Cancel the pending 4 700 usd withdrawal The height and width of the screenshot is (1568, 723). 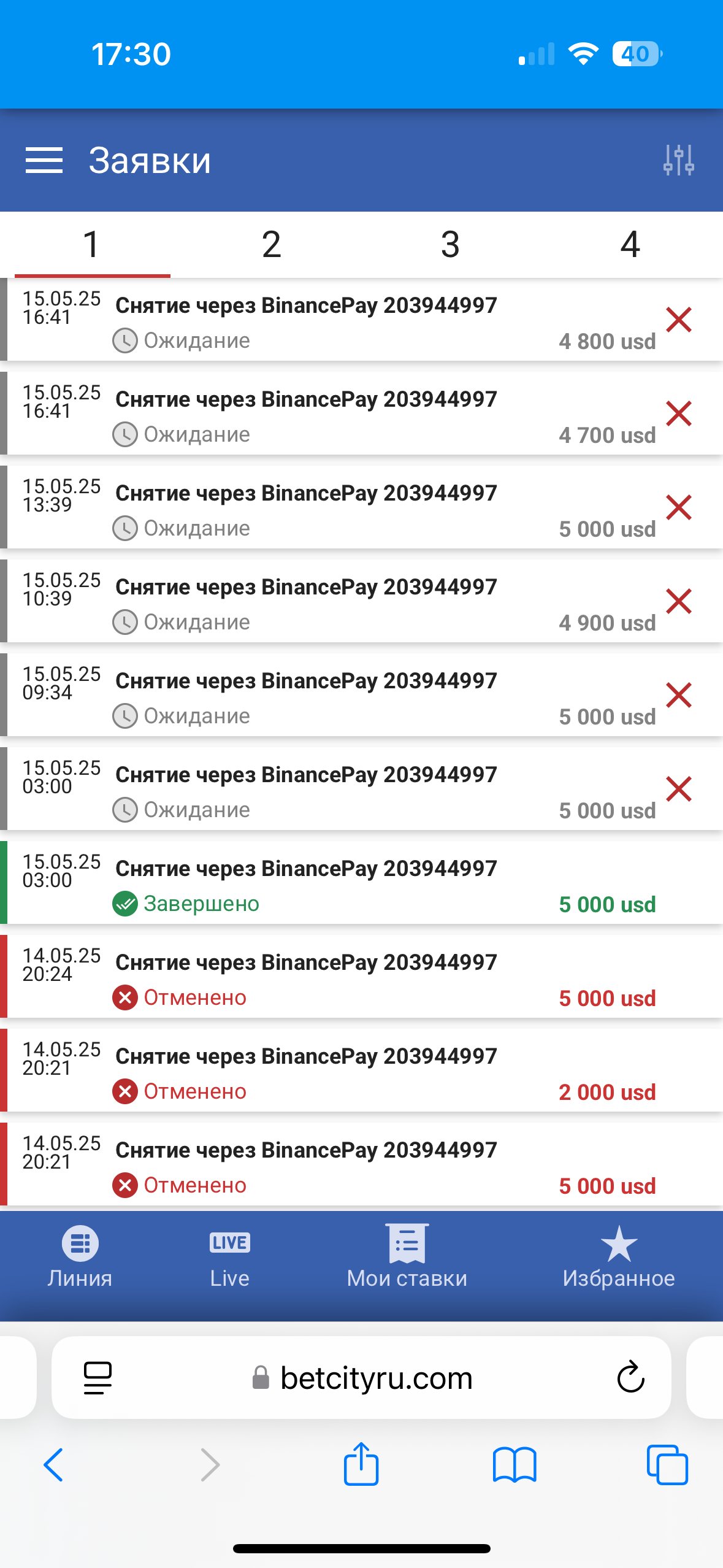pos(679,413)
